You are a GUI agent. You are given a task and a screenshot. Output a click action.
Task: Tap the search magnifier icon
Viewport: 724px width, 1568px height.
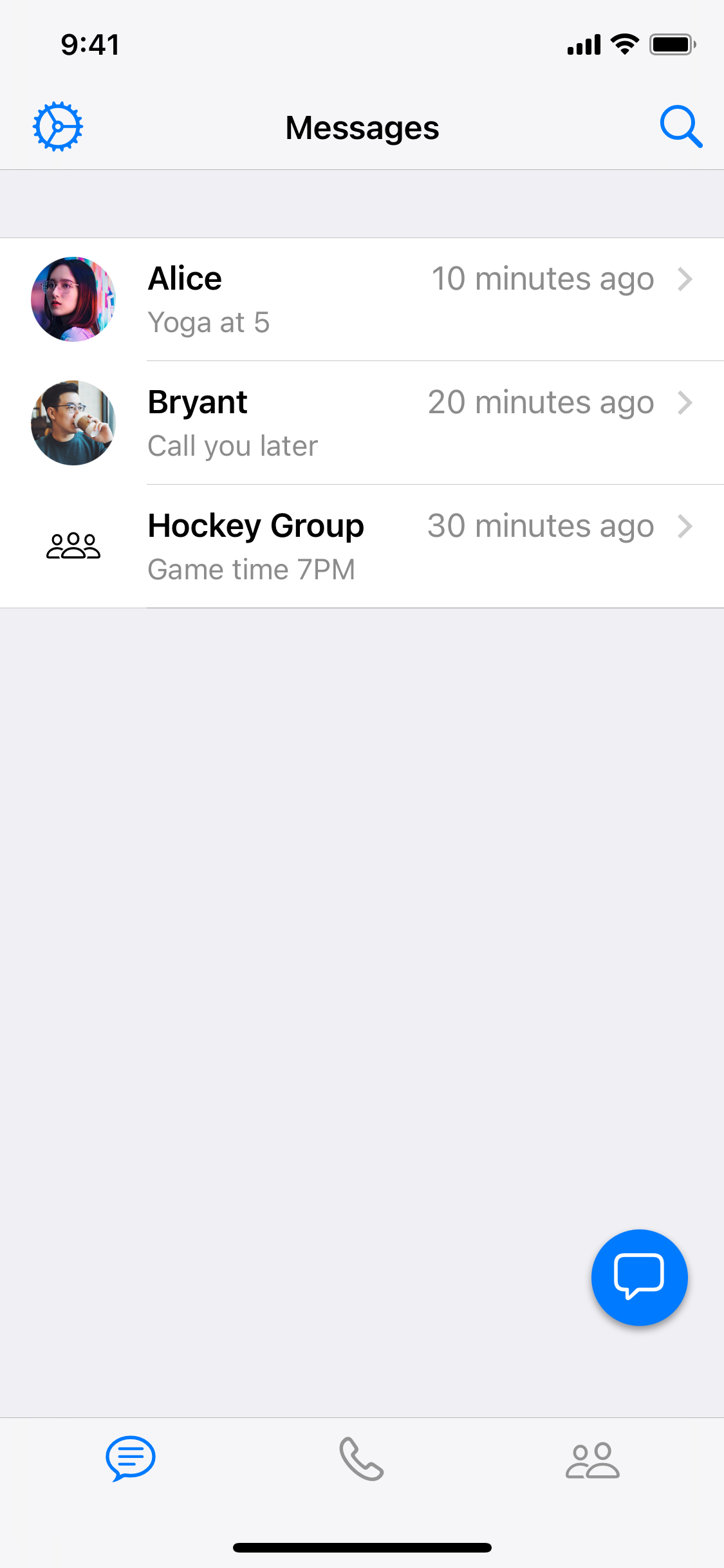click(680, 127)
